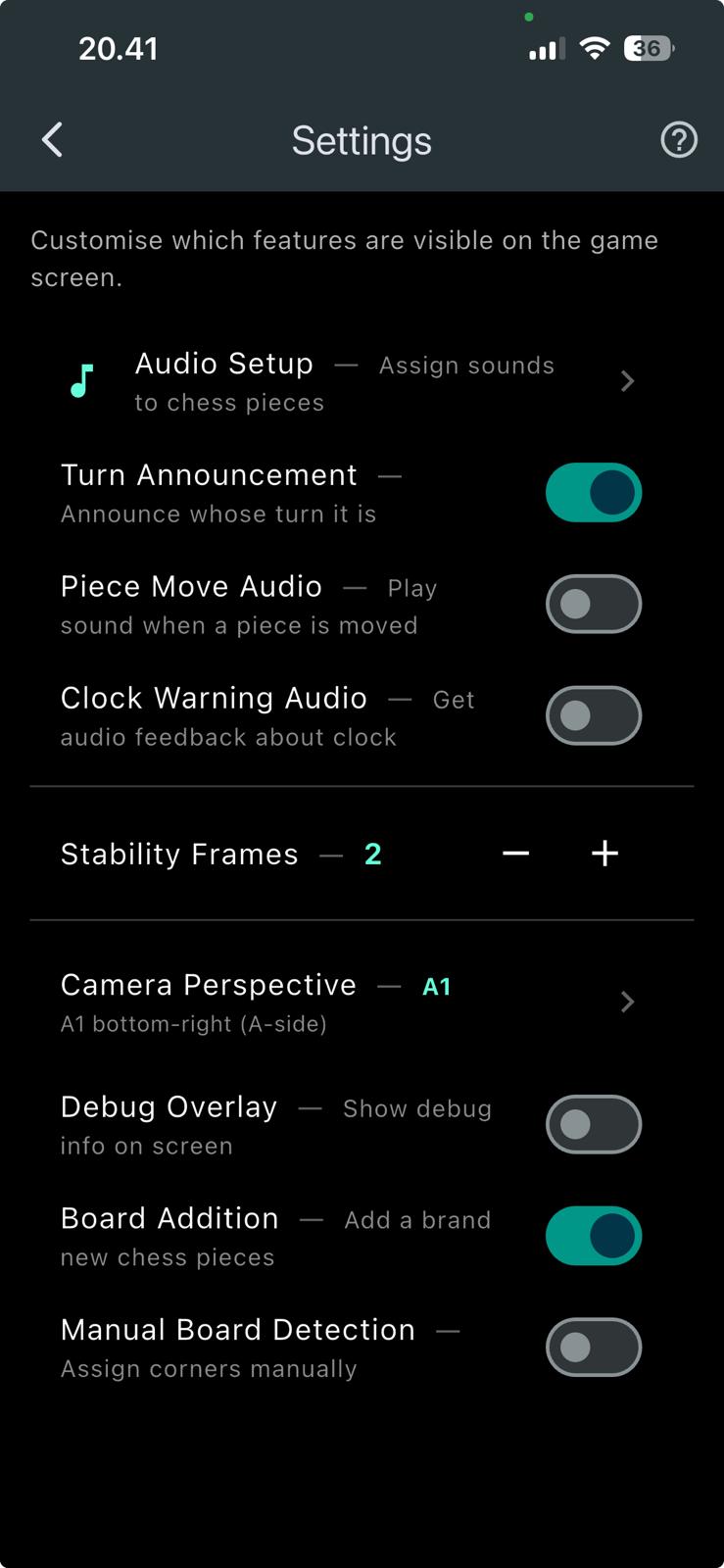Enable the Debug Overlay switch
This screenshot has height=1568, width=724.
[x=594, y=1124]
